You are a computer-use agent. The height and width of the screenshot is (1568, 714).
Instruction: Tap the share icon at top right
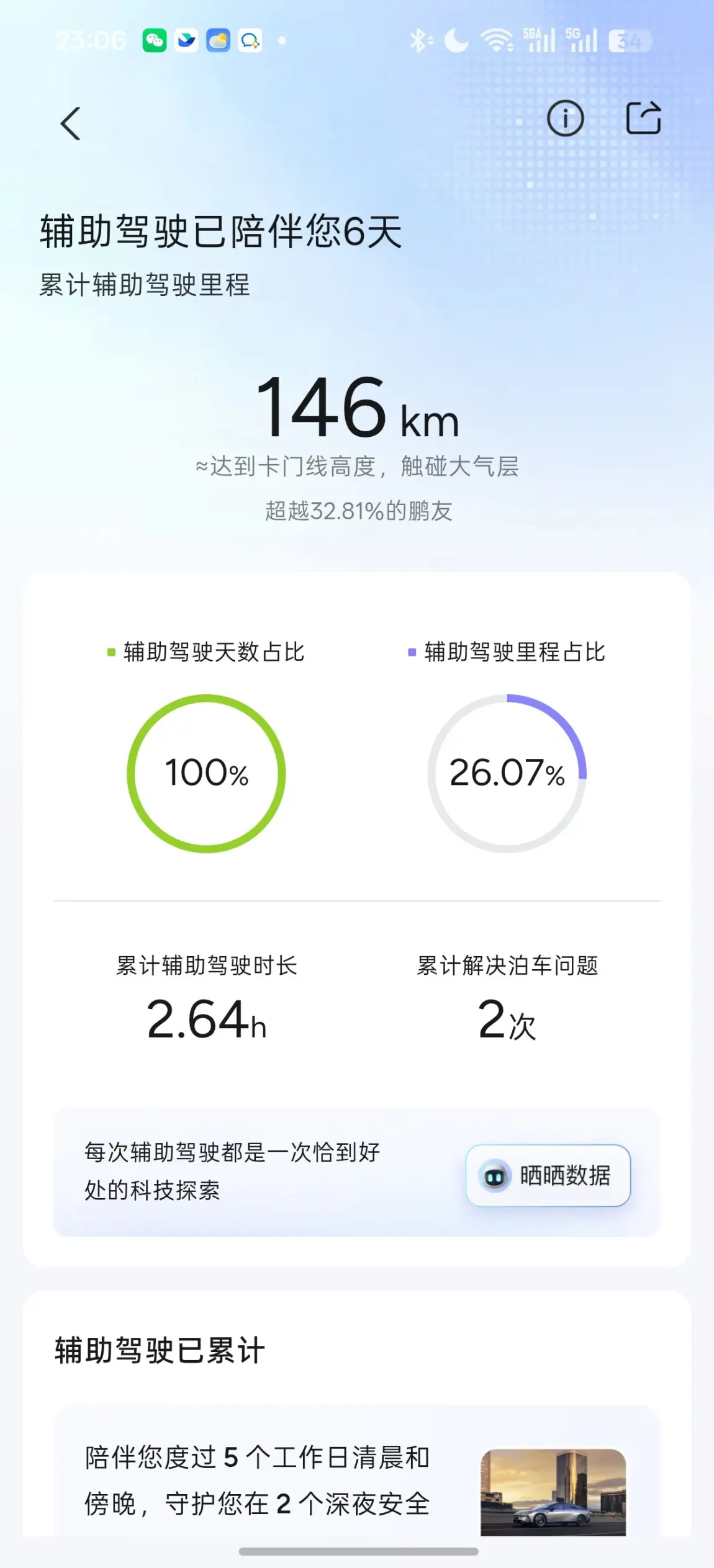tap(643, 118)
